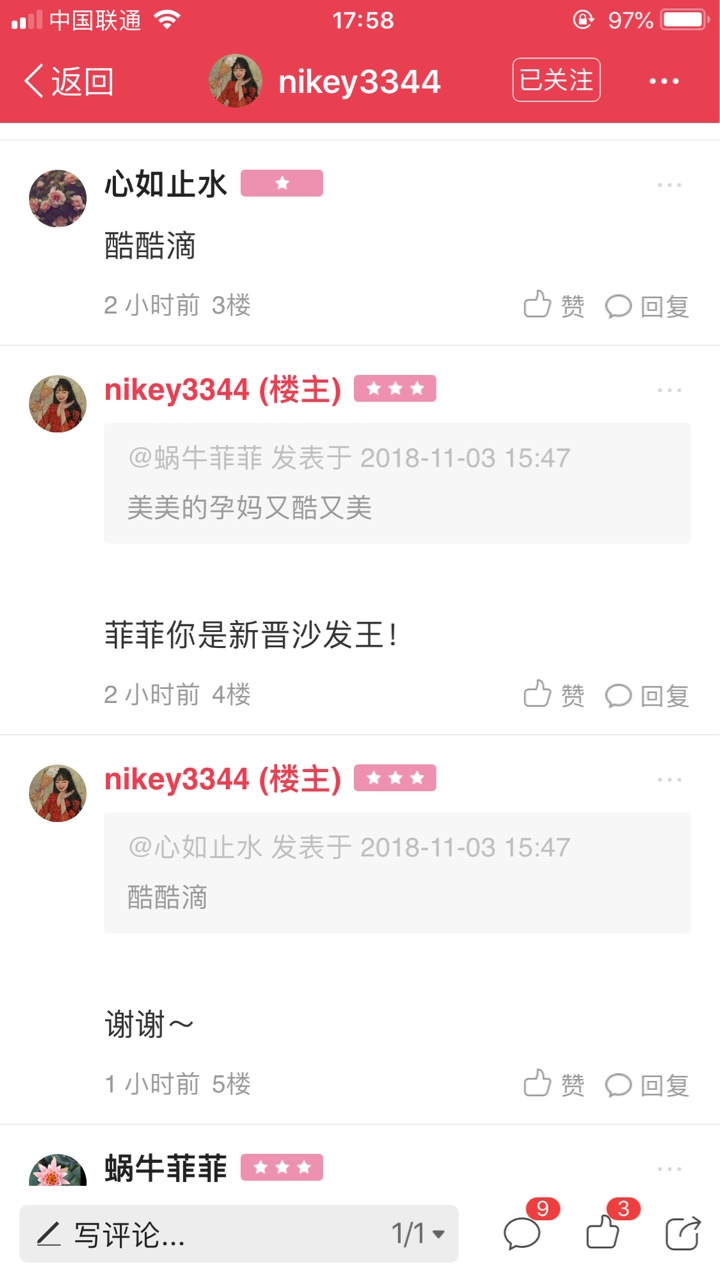Open more options on 心如止水's comment
Image resolution: width=720 pixels, height=1280 pixels.
tap(669, 185)
